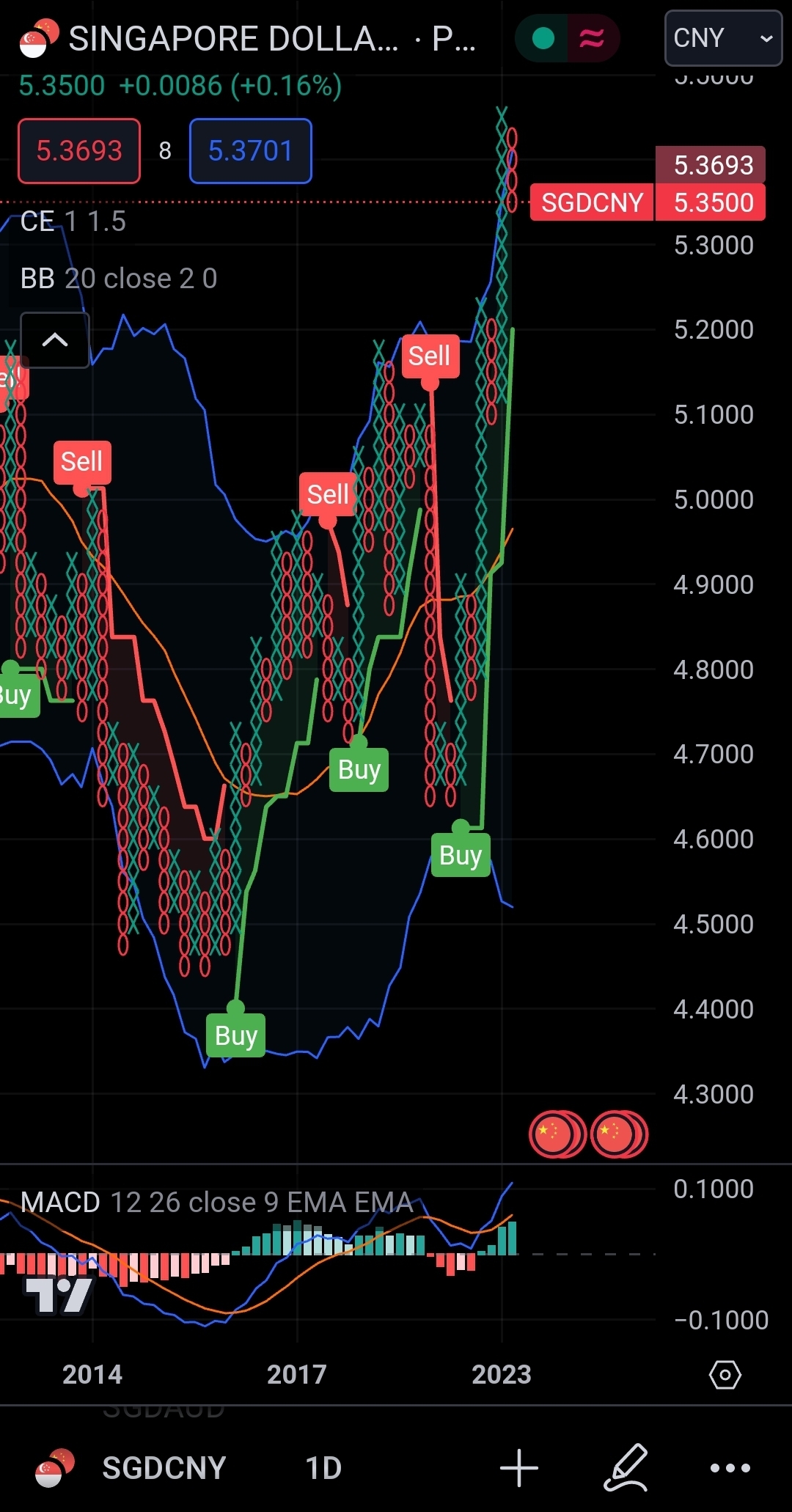Screen dimensions: 792x1512
Task: Tap the blue 5.3701 buy price button
Action: click(x=250, y=151)
